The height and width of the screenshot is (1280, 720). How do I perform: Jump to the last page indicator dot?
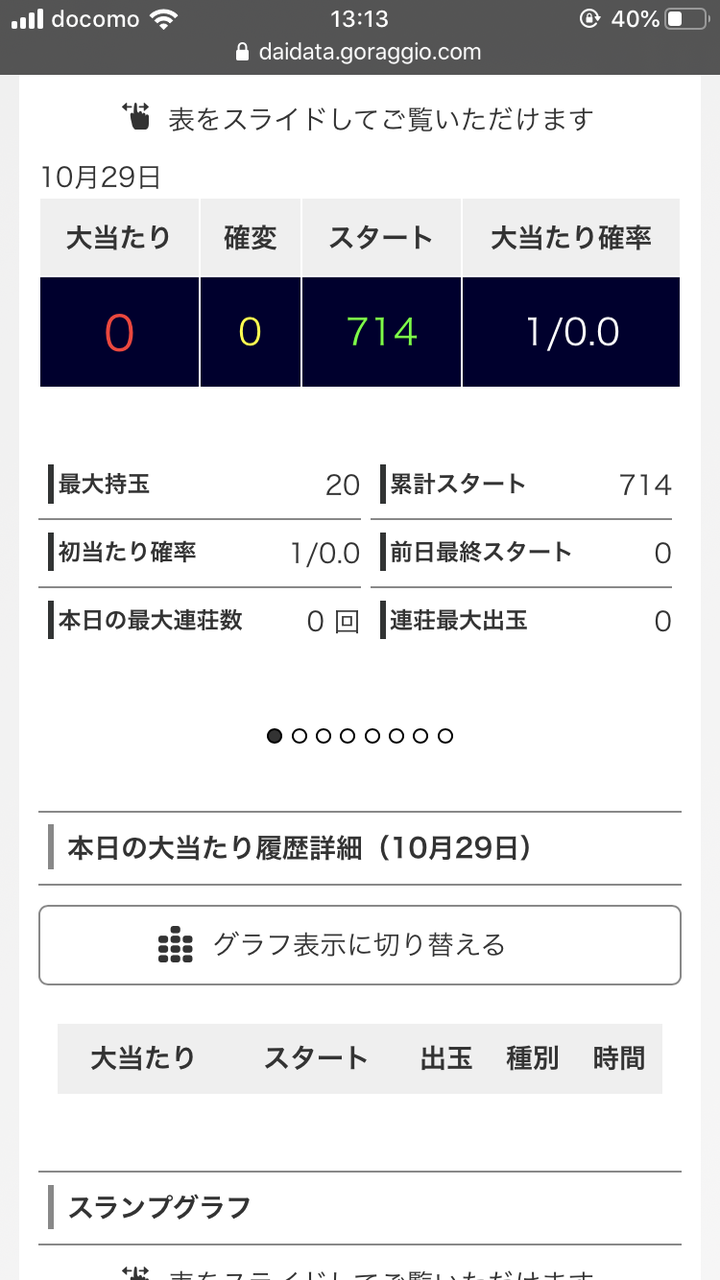point(445,736)
